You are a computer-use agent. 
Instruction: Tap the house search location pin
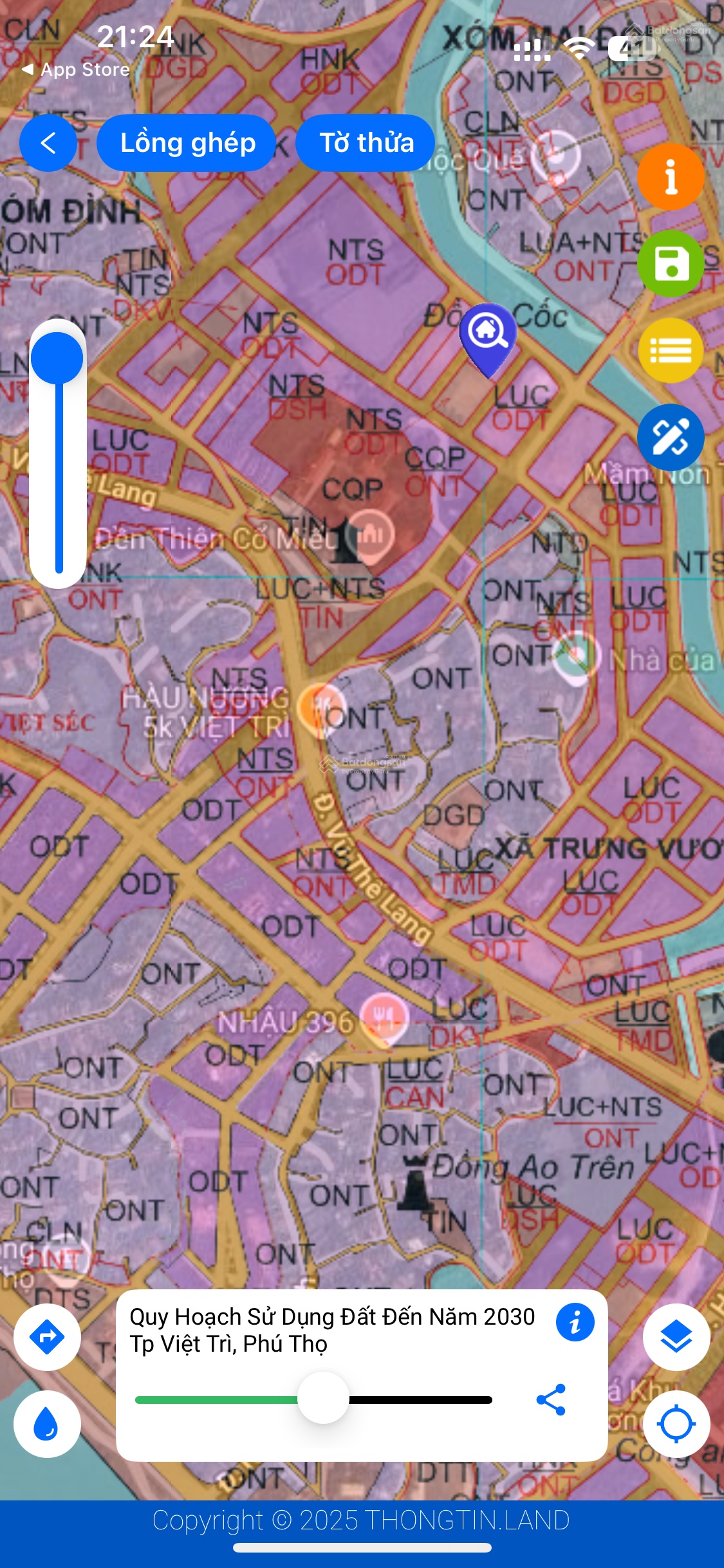click(x=487, y=334)
